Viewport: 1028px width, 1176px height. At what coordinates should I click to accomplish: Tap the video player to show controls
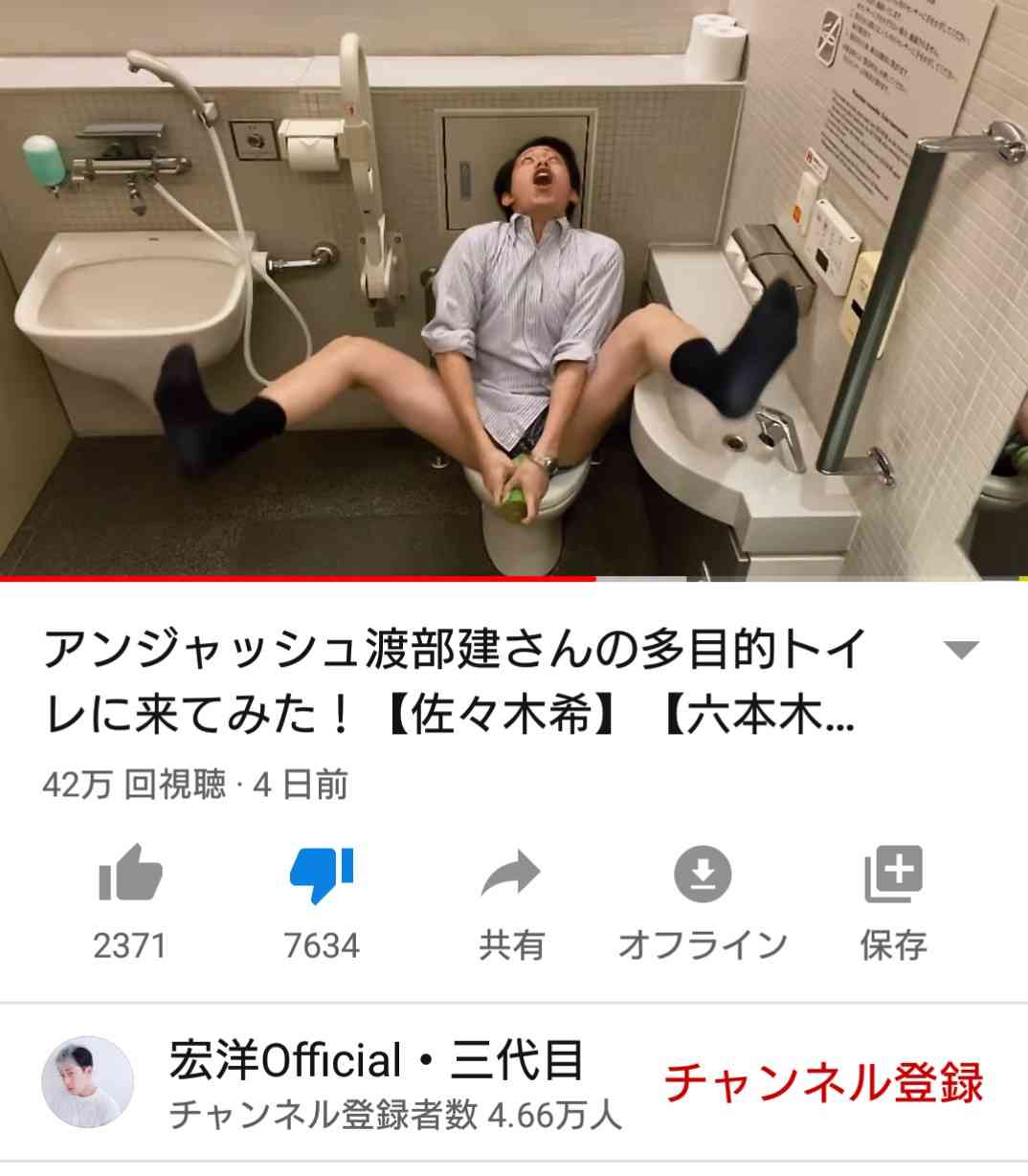pos(514,287)
